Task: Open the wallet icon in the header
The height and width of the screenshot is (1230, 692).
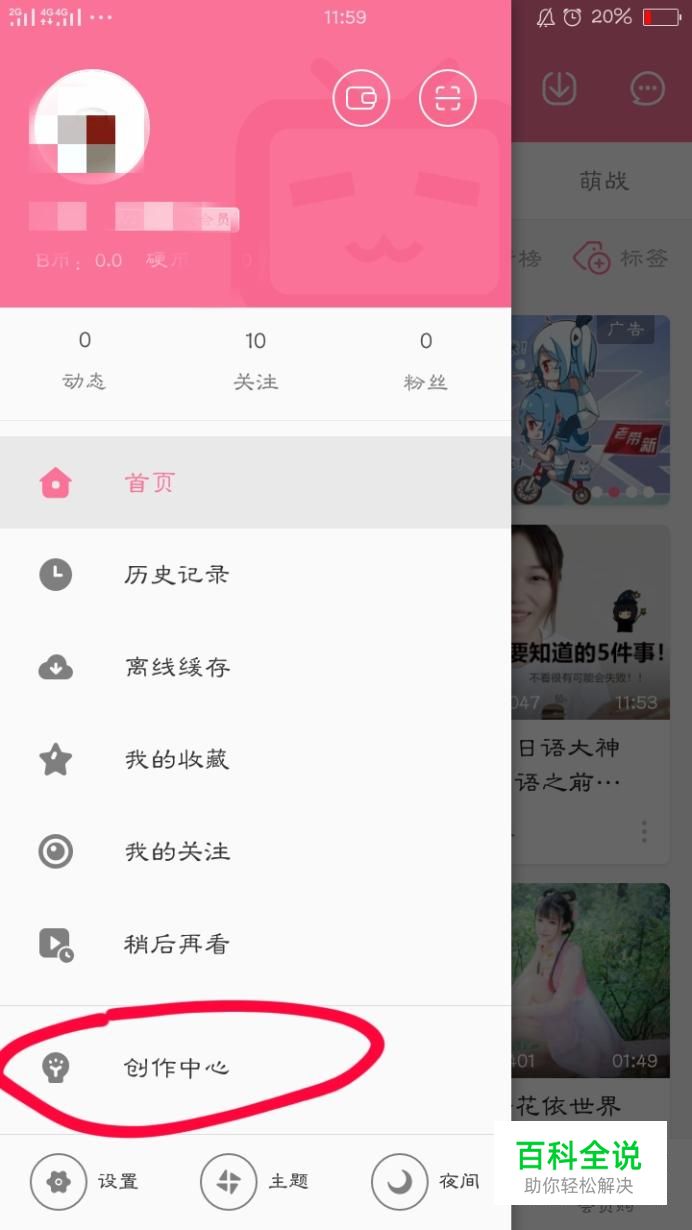Action: [361, 98]
